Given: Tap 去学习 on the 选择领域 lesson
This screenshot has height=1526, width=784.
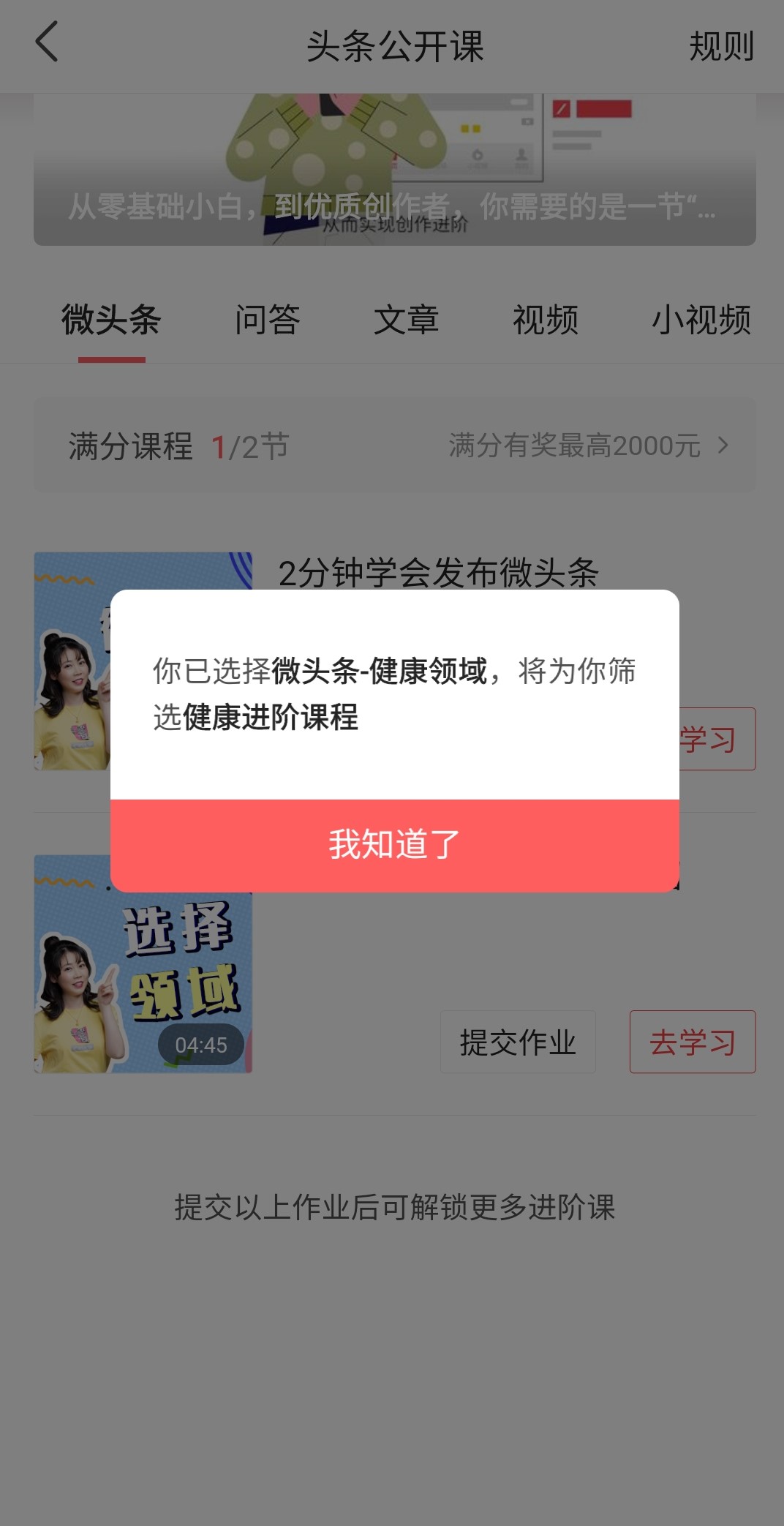Looking at the screenshot, I should [693, 1042].
